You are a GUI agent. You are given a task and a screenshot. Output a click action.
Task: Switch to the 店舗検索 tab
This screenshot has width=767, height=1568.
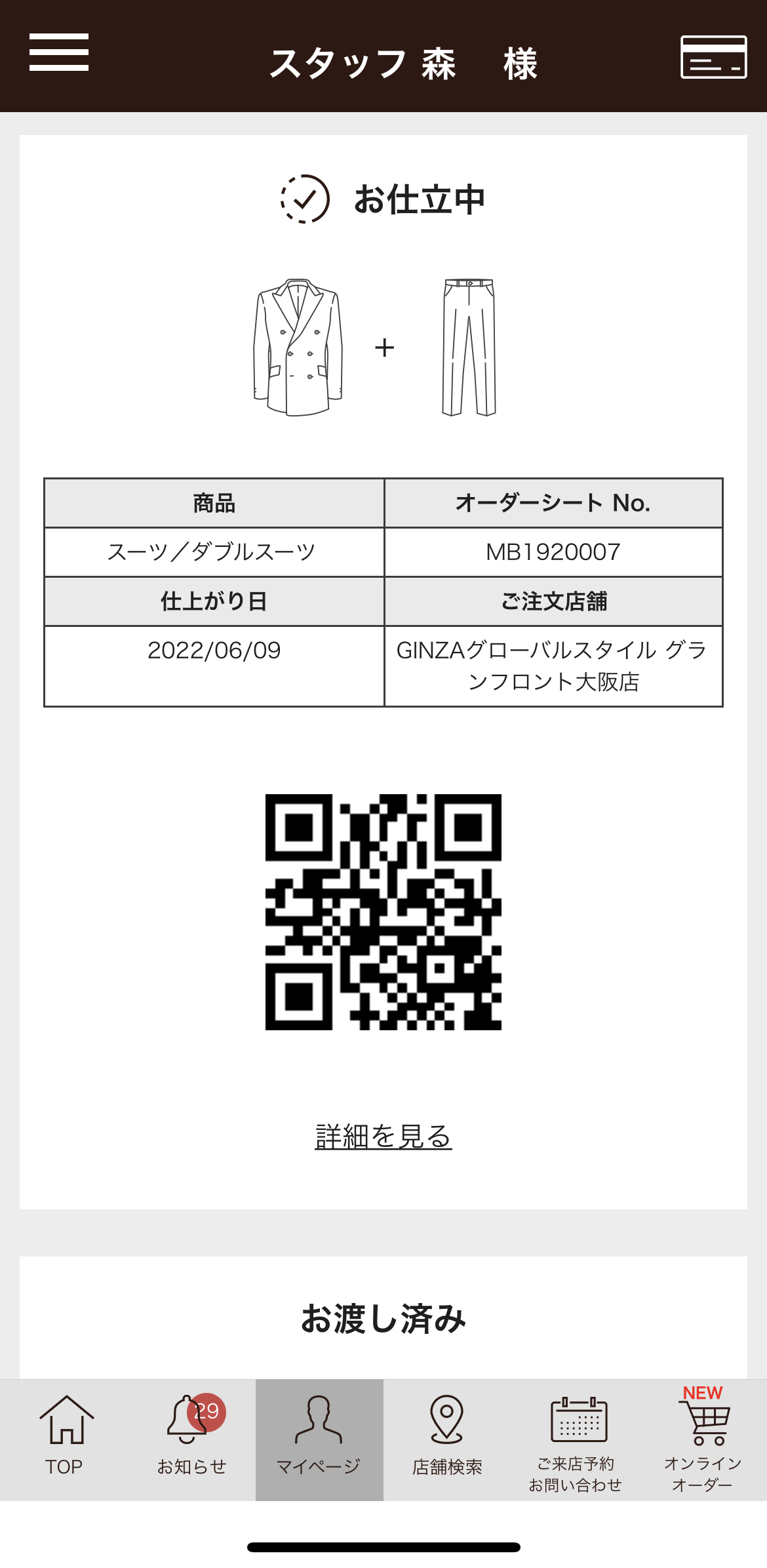[x=447, y=1439]
